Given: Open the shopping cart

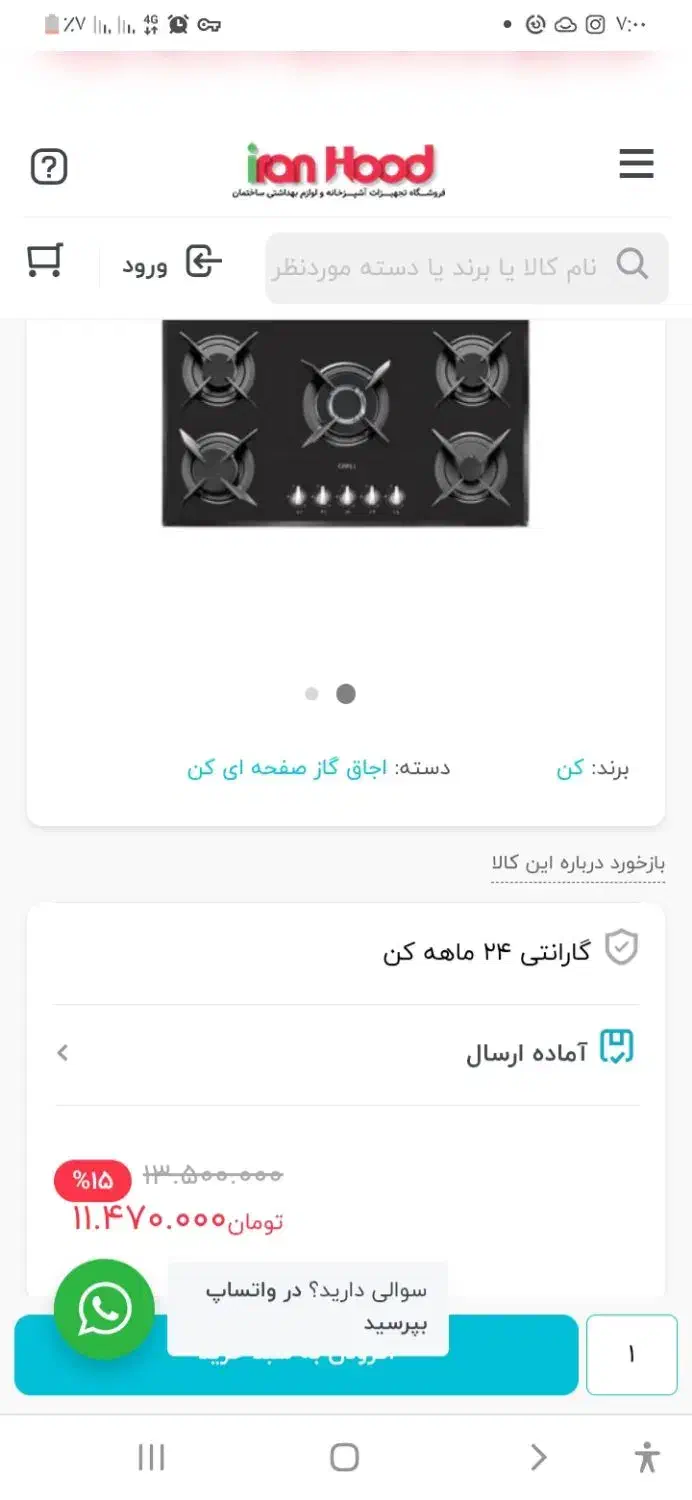Looking at the screenshot, I should coord(45,261).
